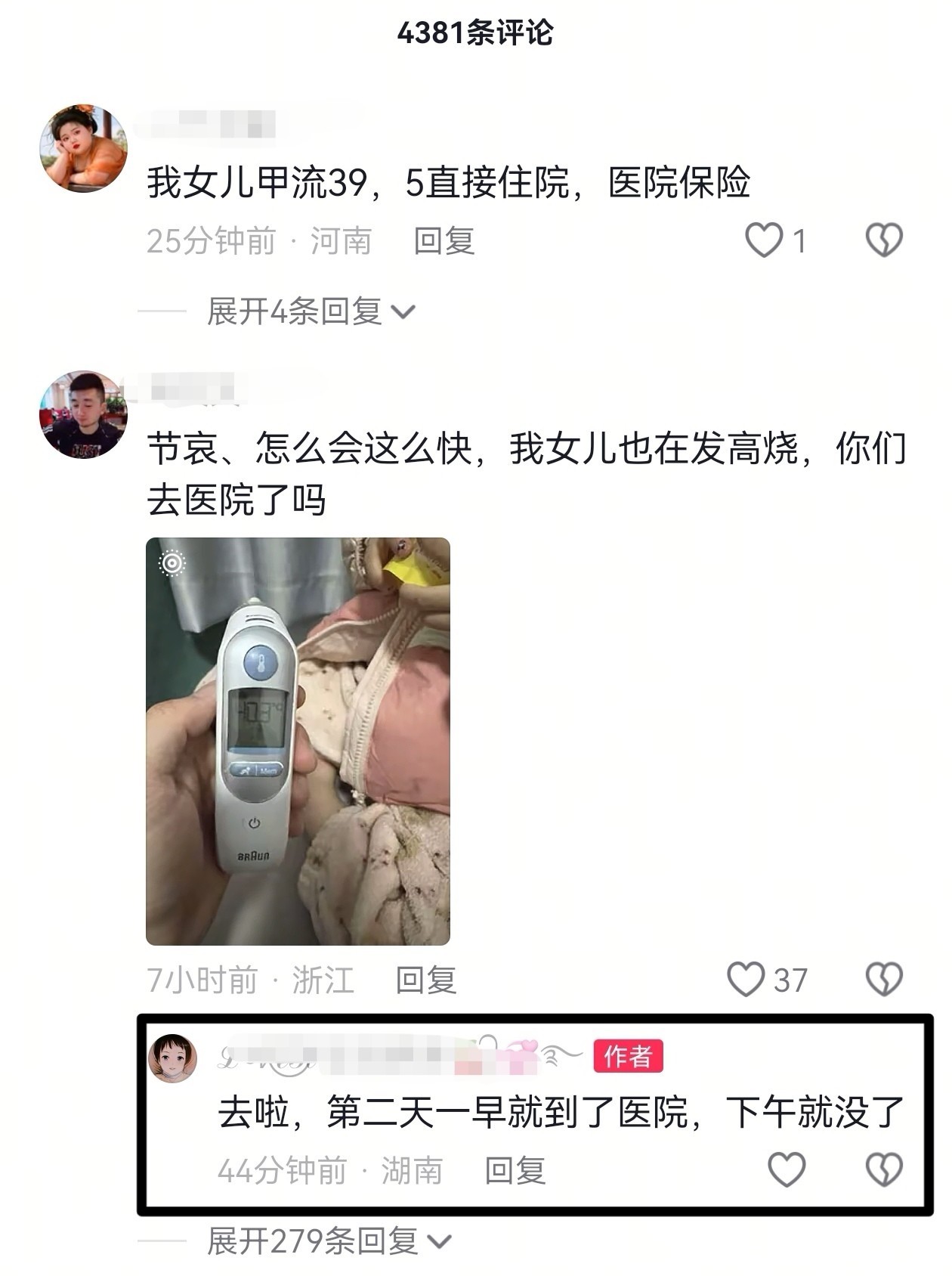
Task: Open the Zhejiang commenter's profile avatar
Action: tap(83, 414)
